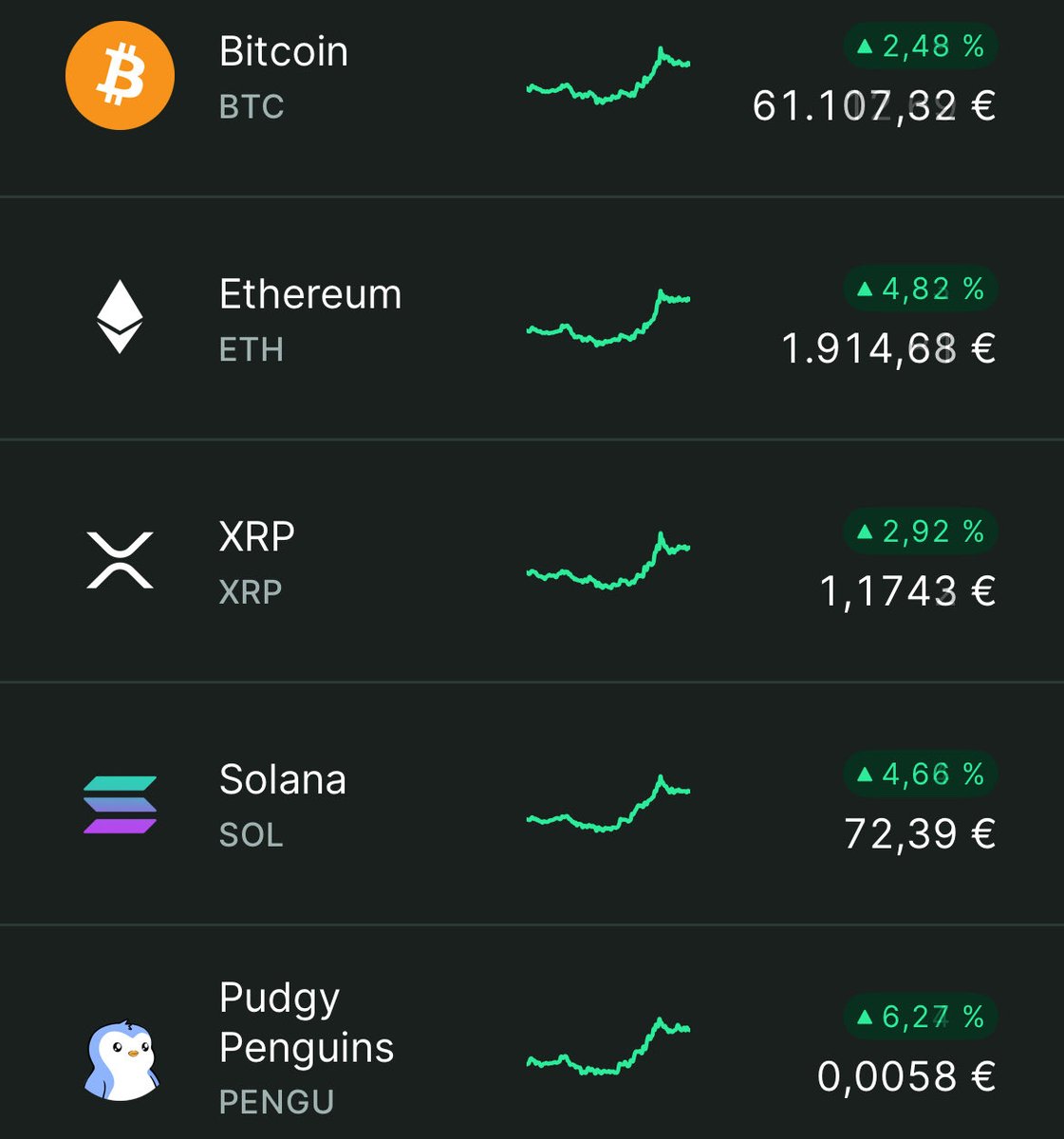Open Solana price details
The height and width of the screenshot is (1139, 1064).
(282, 805)
